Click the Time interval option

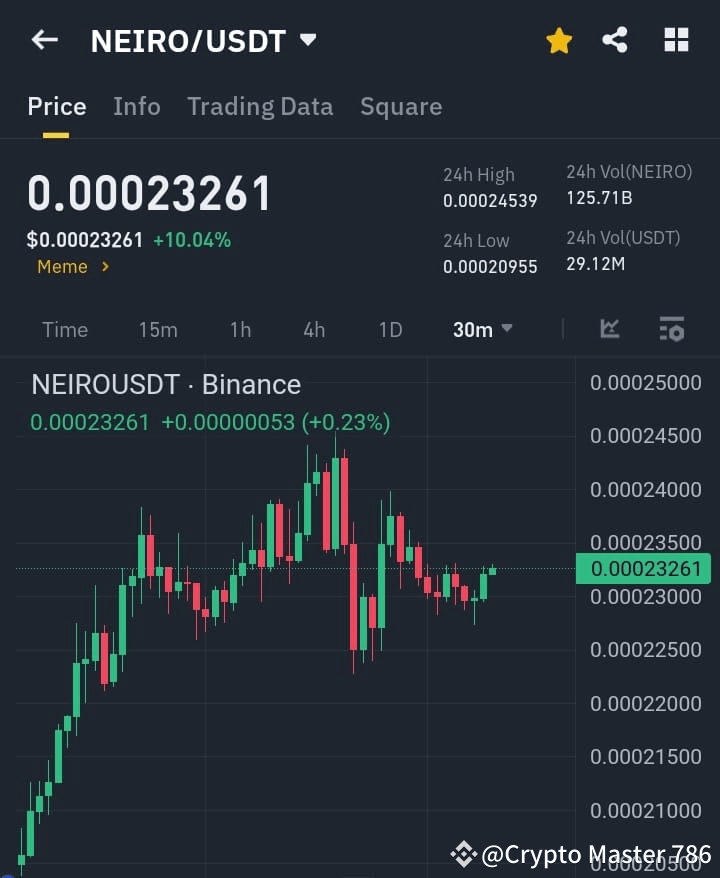click(x=64, y=329)
